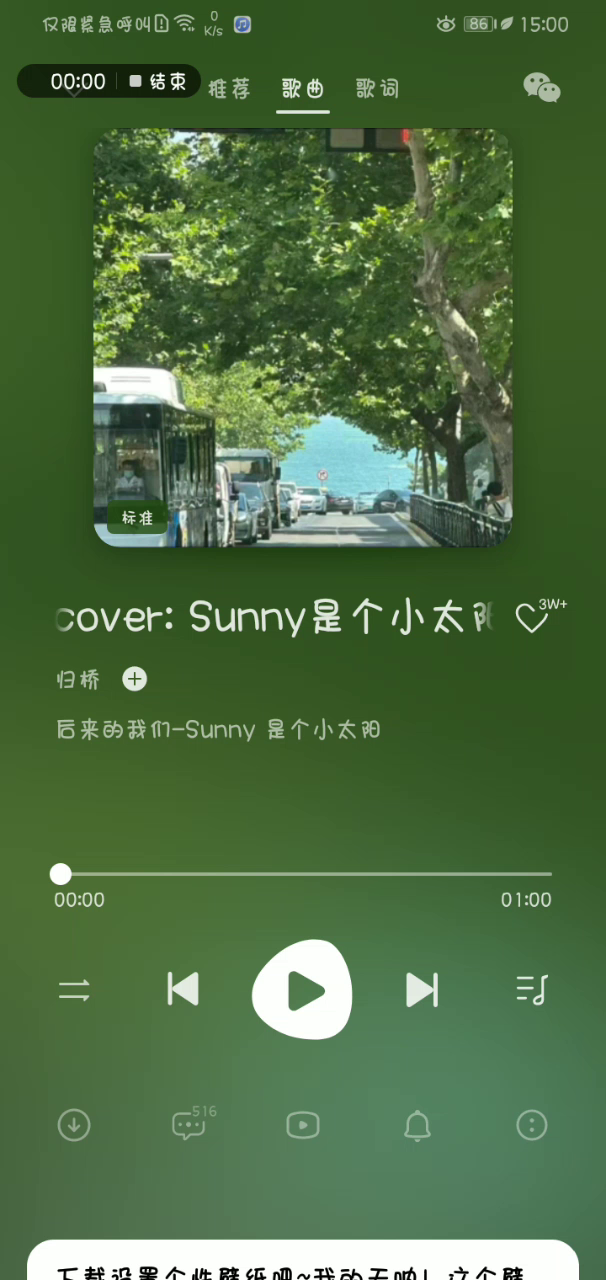Share the song via WeChat icon
Screen dimensions: 606x1280
click(541, 88)
